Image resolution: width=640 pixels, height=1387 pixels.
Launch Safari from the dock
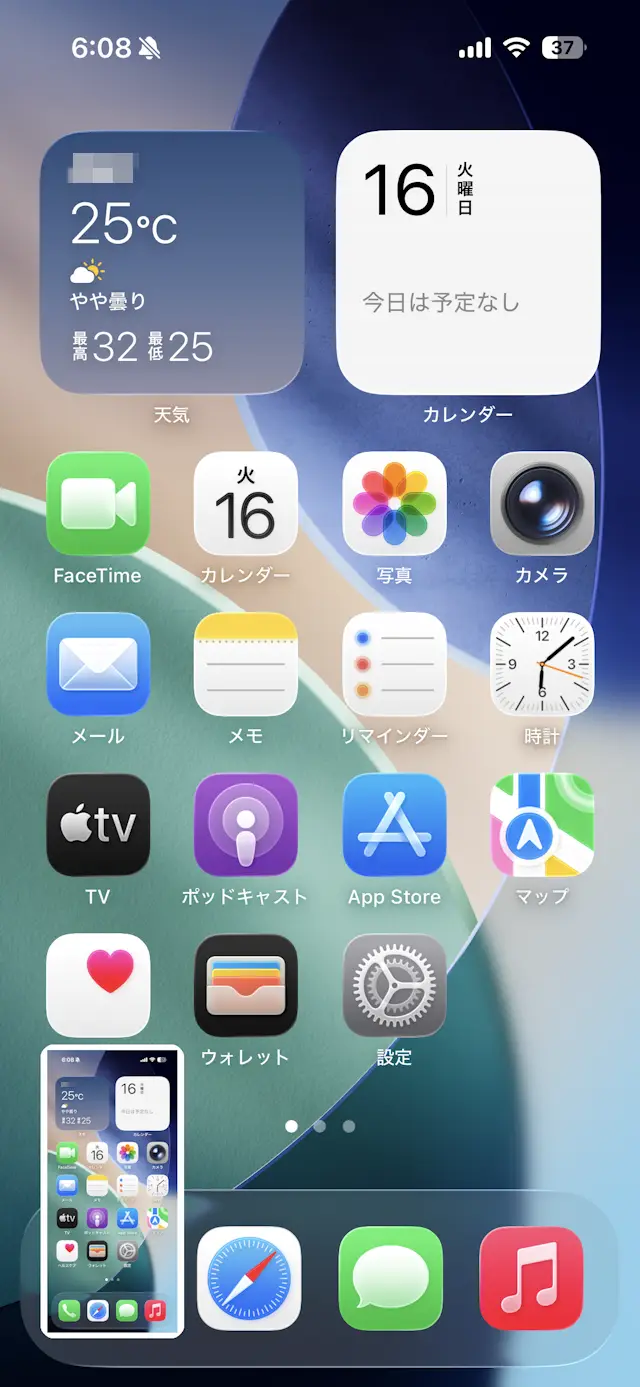coord(249,1278)
